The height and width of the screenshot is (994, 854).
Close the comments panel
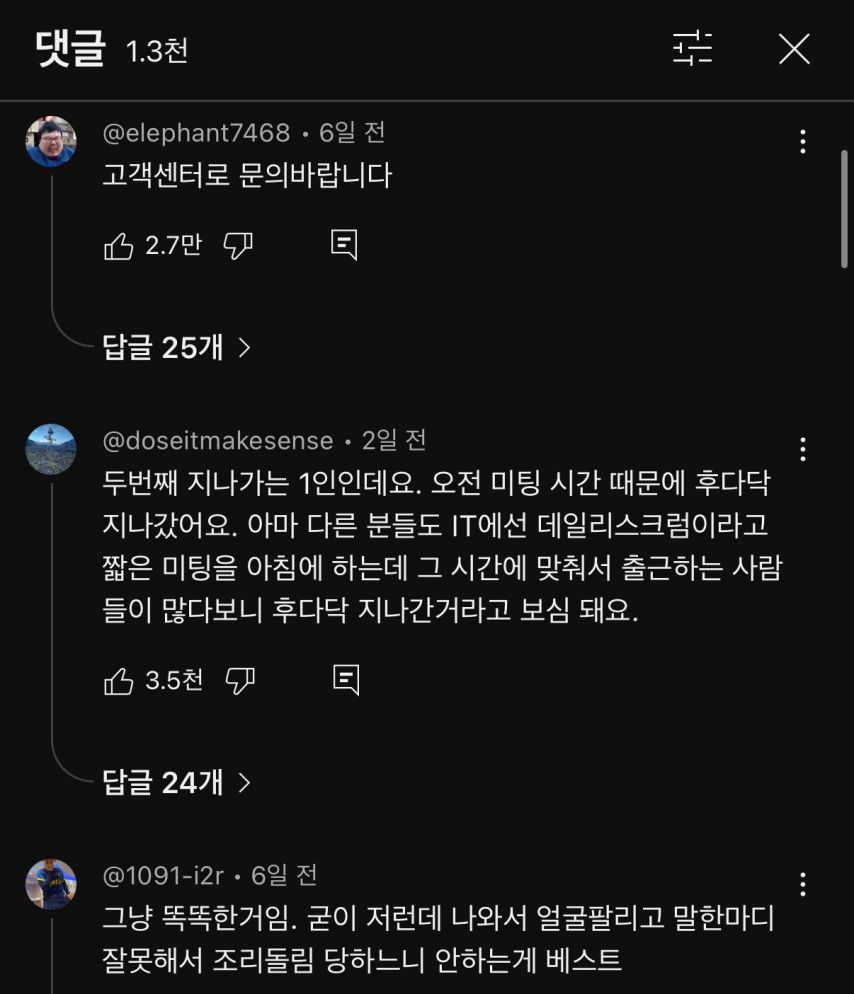click(x=794, y=48)
